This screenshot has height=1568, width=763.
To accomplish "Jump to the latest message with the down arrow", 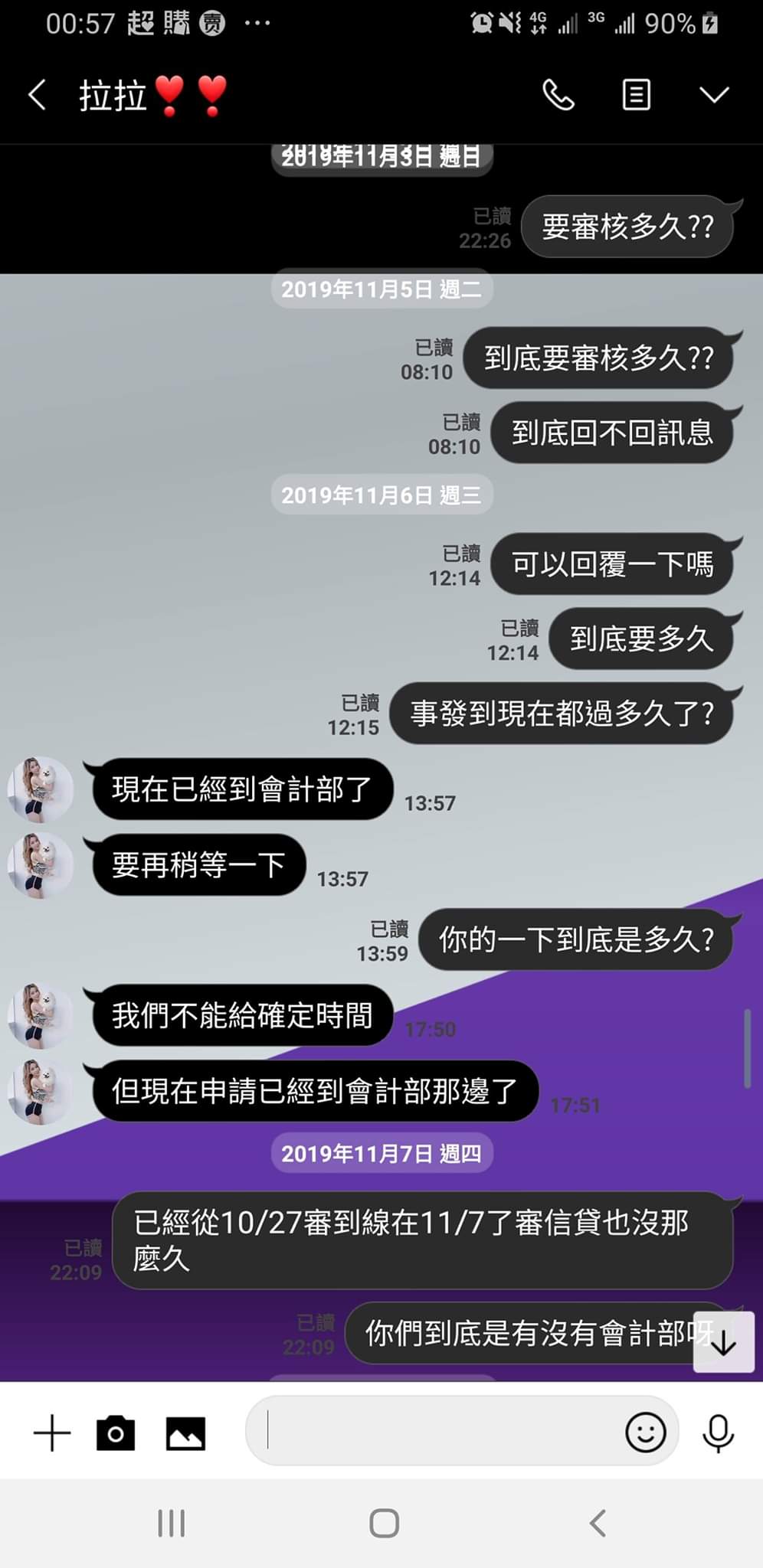I will [723, 1343].
